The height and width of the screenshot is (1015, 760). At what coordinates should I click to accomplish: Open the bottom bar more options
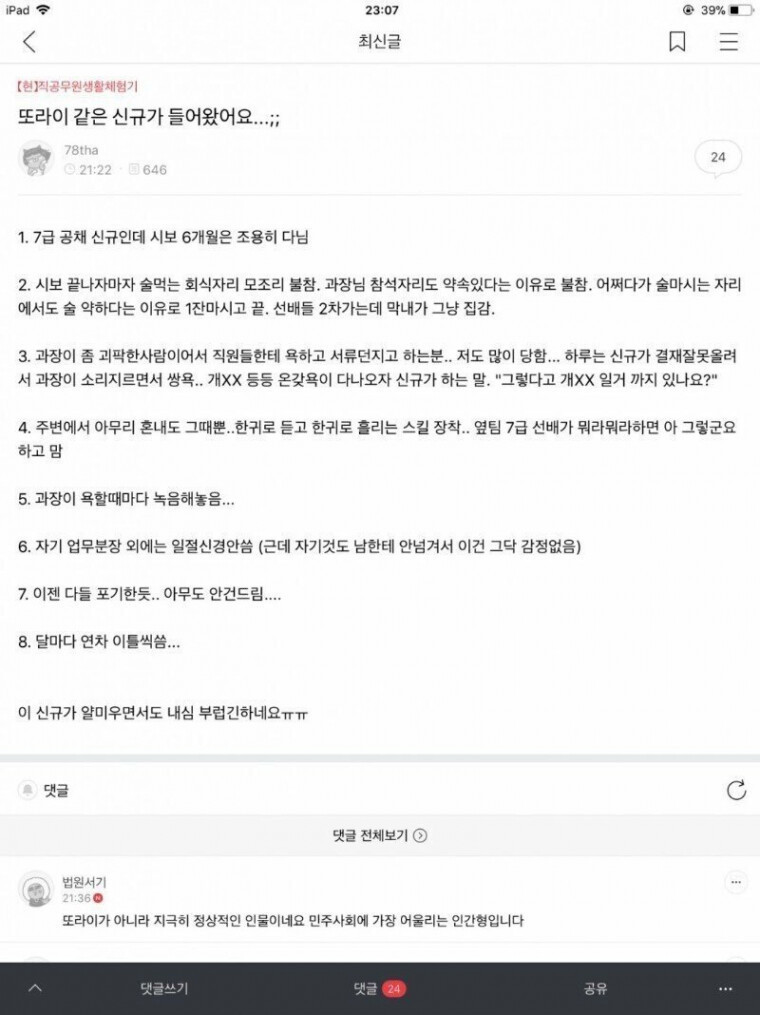pyautogui.click(x=725, y=988)
